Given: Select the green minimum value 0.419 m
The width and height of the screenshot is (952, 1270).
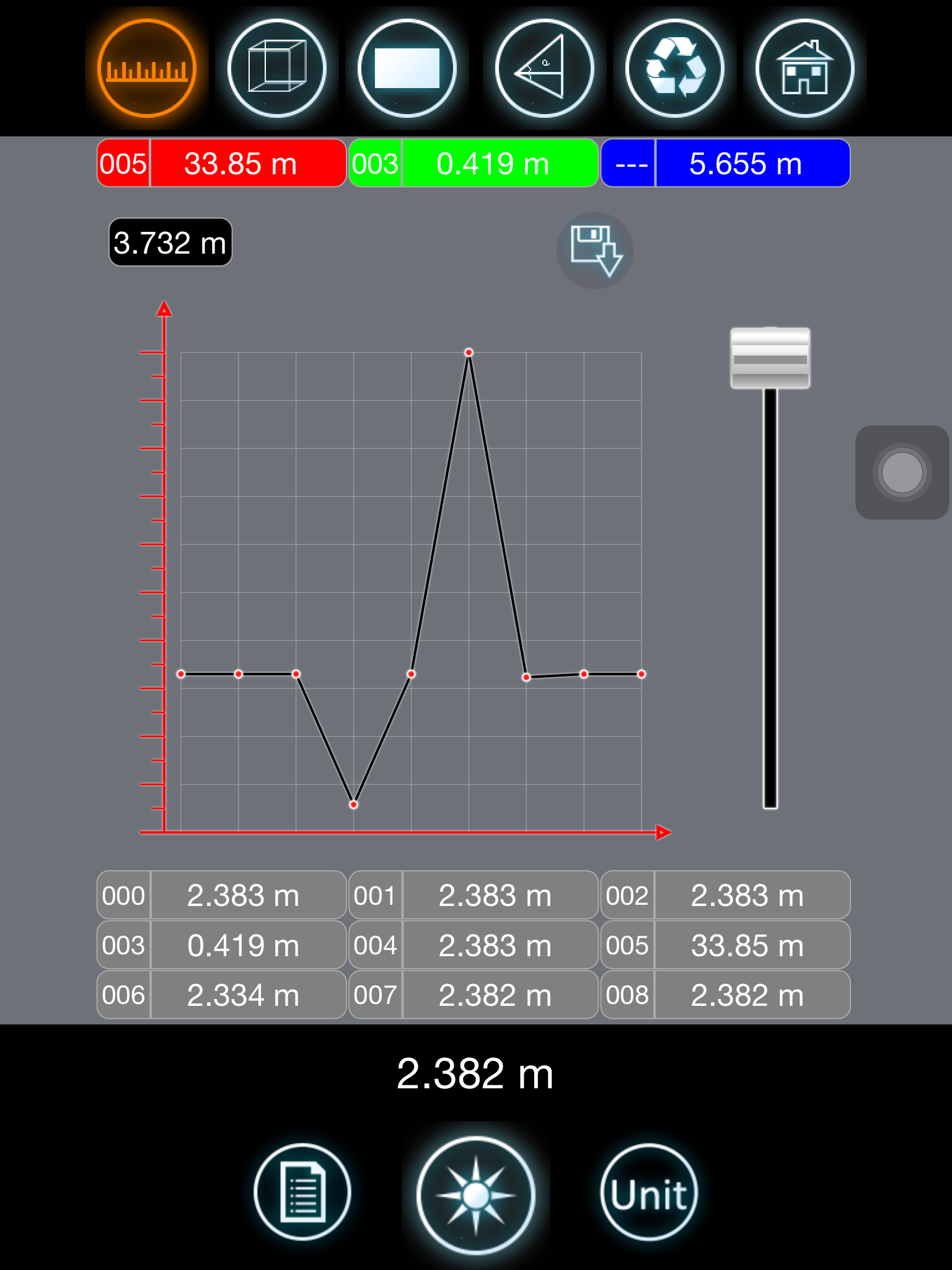Looking at the screenshot, I should click(x=499, y=163).
